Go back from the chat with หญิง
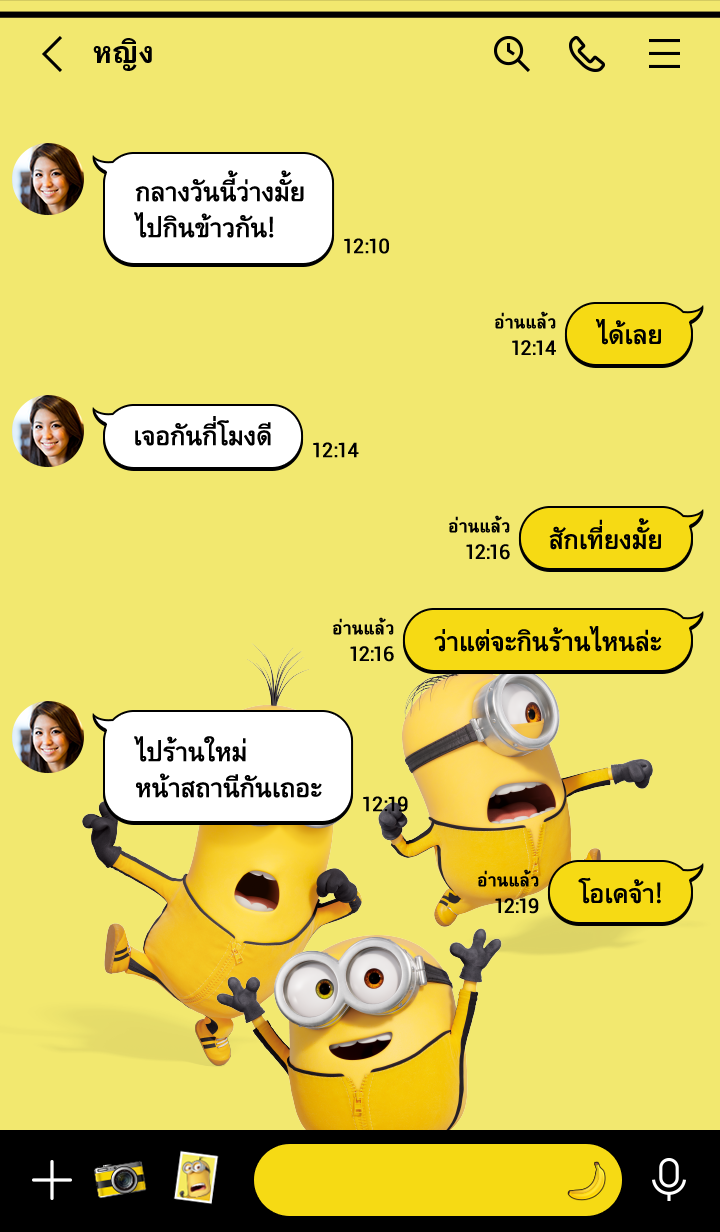Viewport: 720px width, 1232px height. (x=52, y=54)
